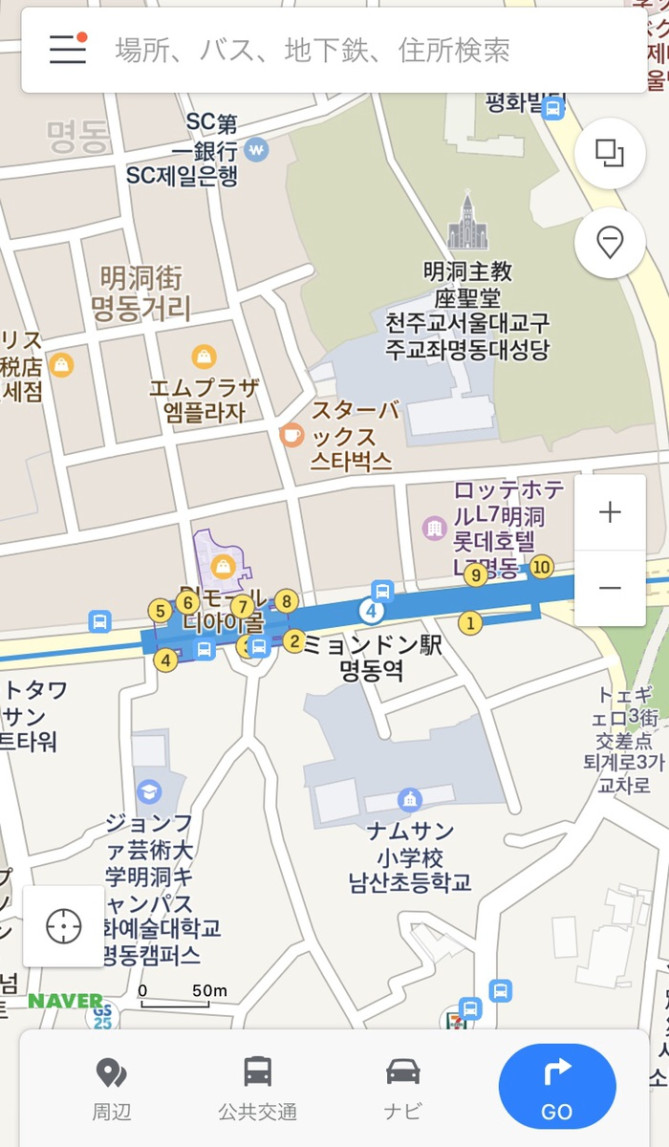669x1147 pixels.
Task: Select station exit 10 marker
Action: click(541, 567)
